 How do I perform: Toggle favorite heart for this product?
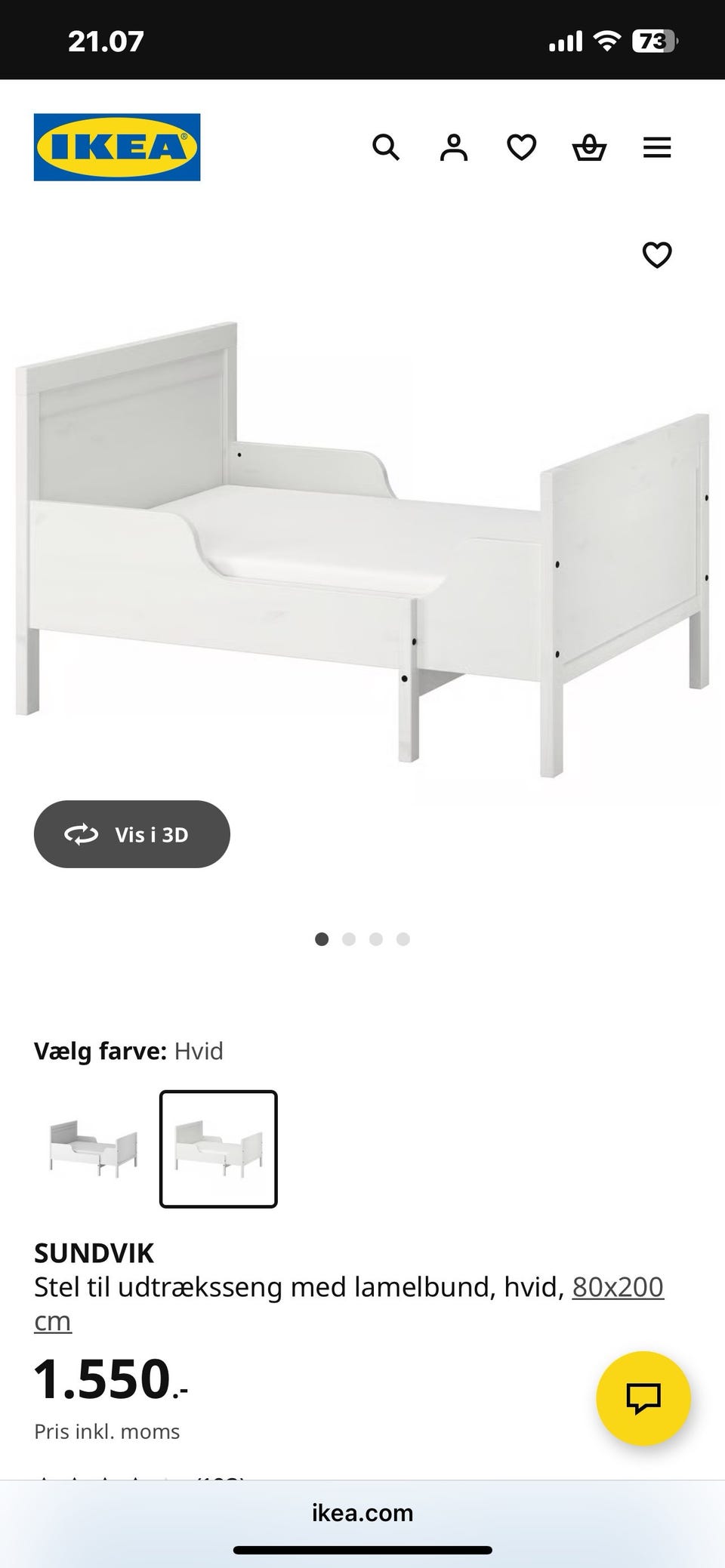coord(656,255)
